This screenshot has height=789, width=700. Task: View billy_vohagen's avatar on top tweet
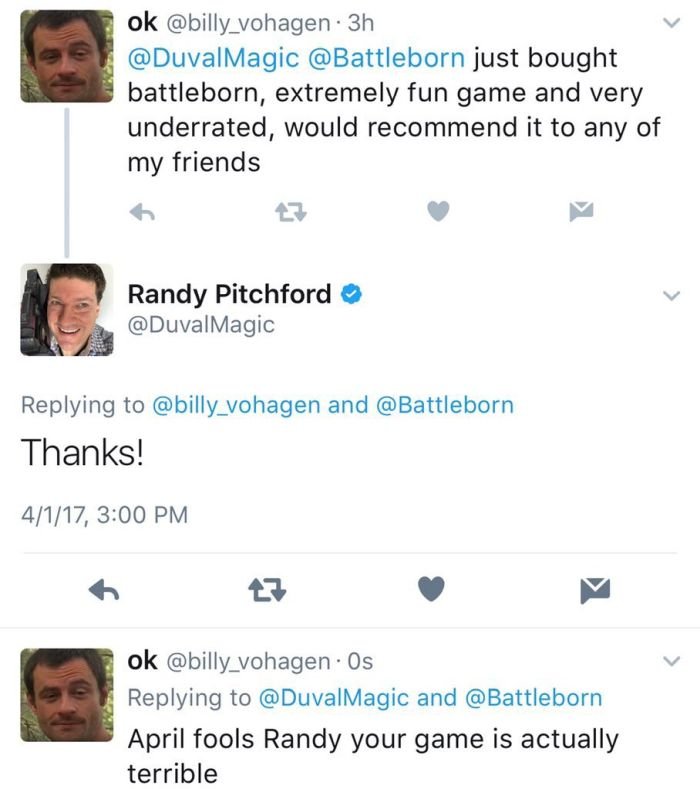click(x=67, y=56)
